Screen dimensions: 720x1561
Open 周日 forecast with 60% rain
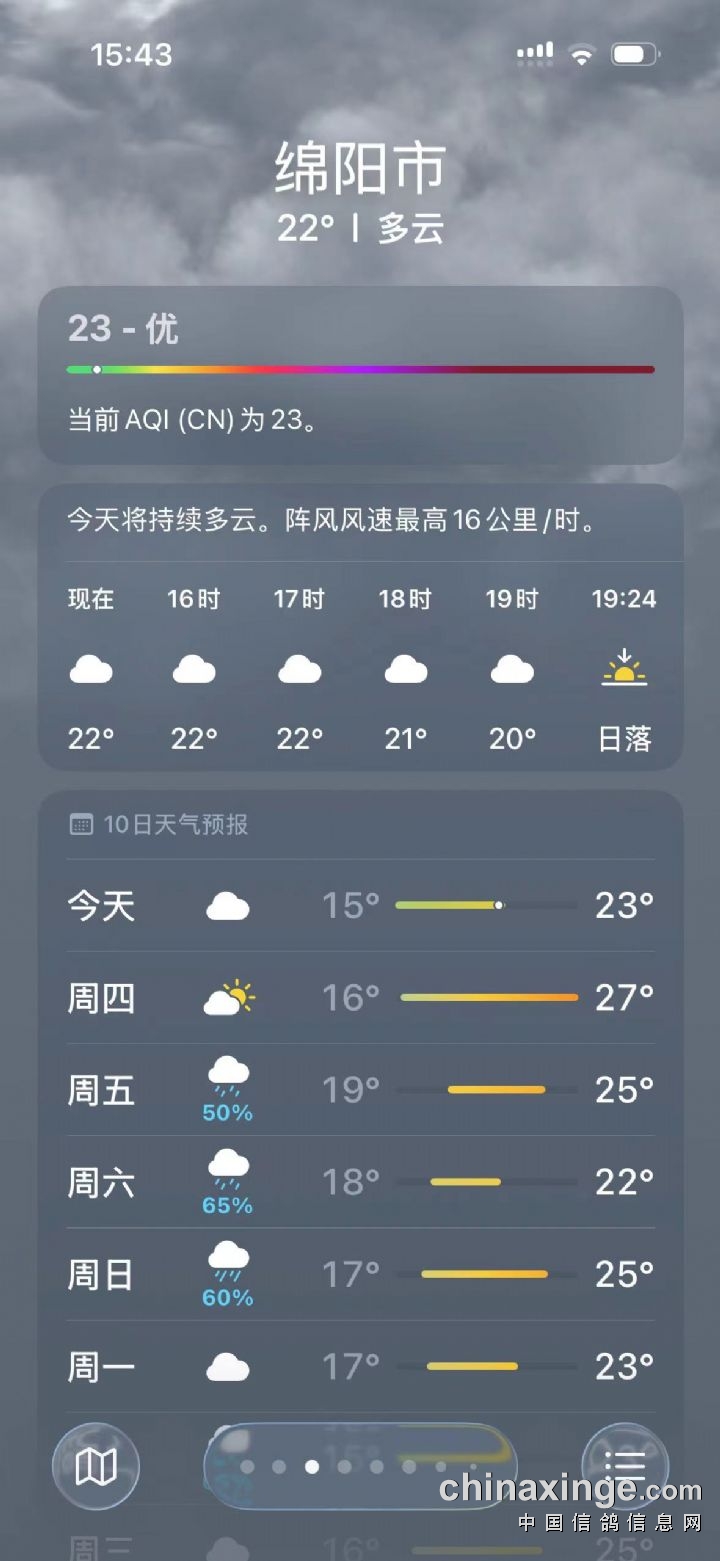coord(360,1274)
